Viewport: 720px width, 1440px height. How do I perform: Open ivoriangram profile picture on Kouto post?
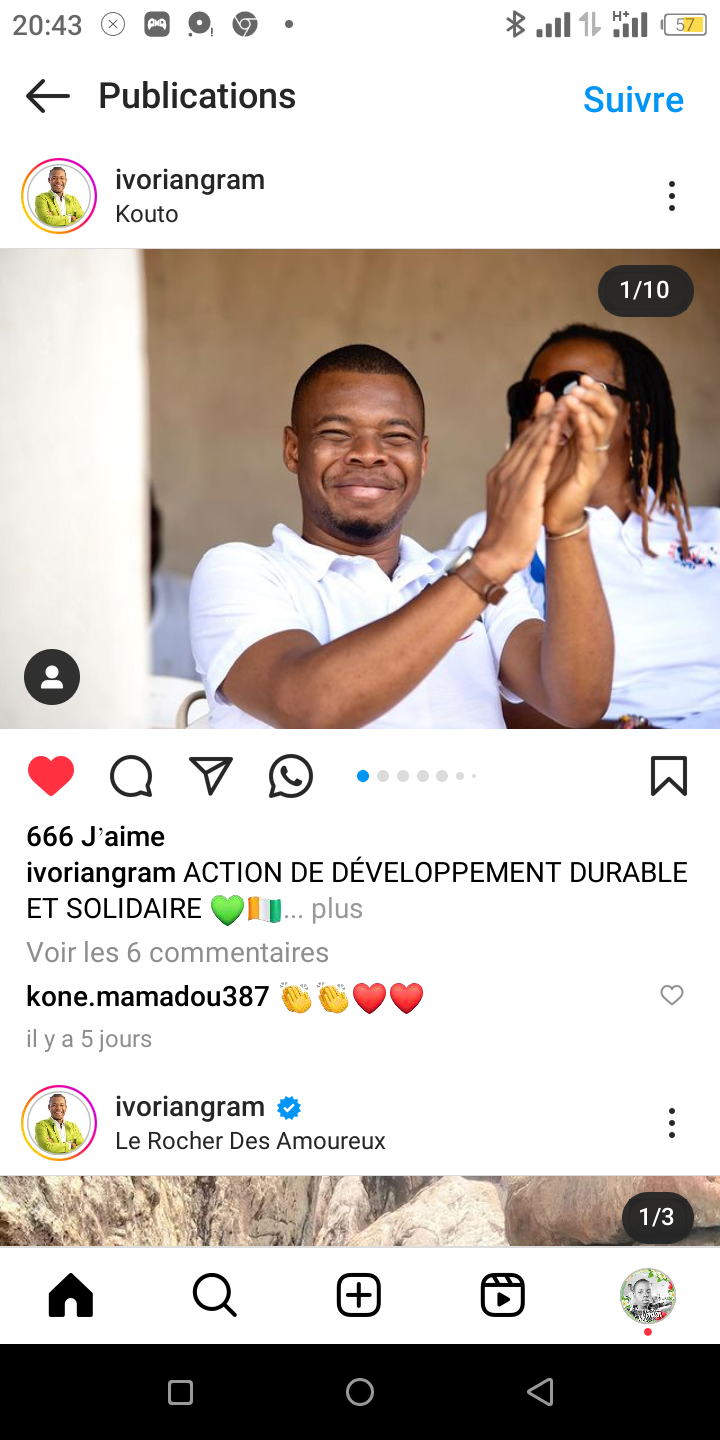pyautogui.click(x=59, y=196)
